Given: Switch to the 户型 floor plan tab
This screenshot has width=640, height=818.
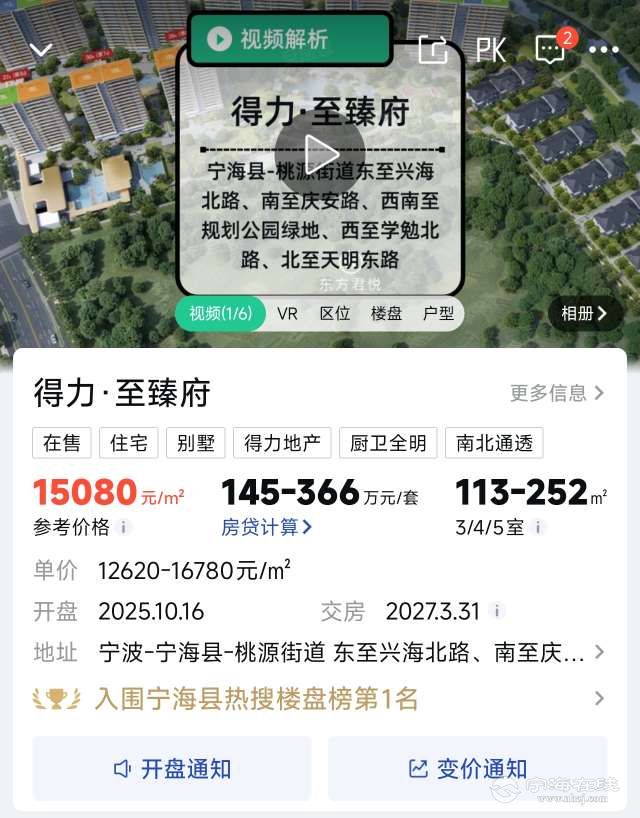Looking at the screenshot, I should coord(438,313).
